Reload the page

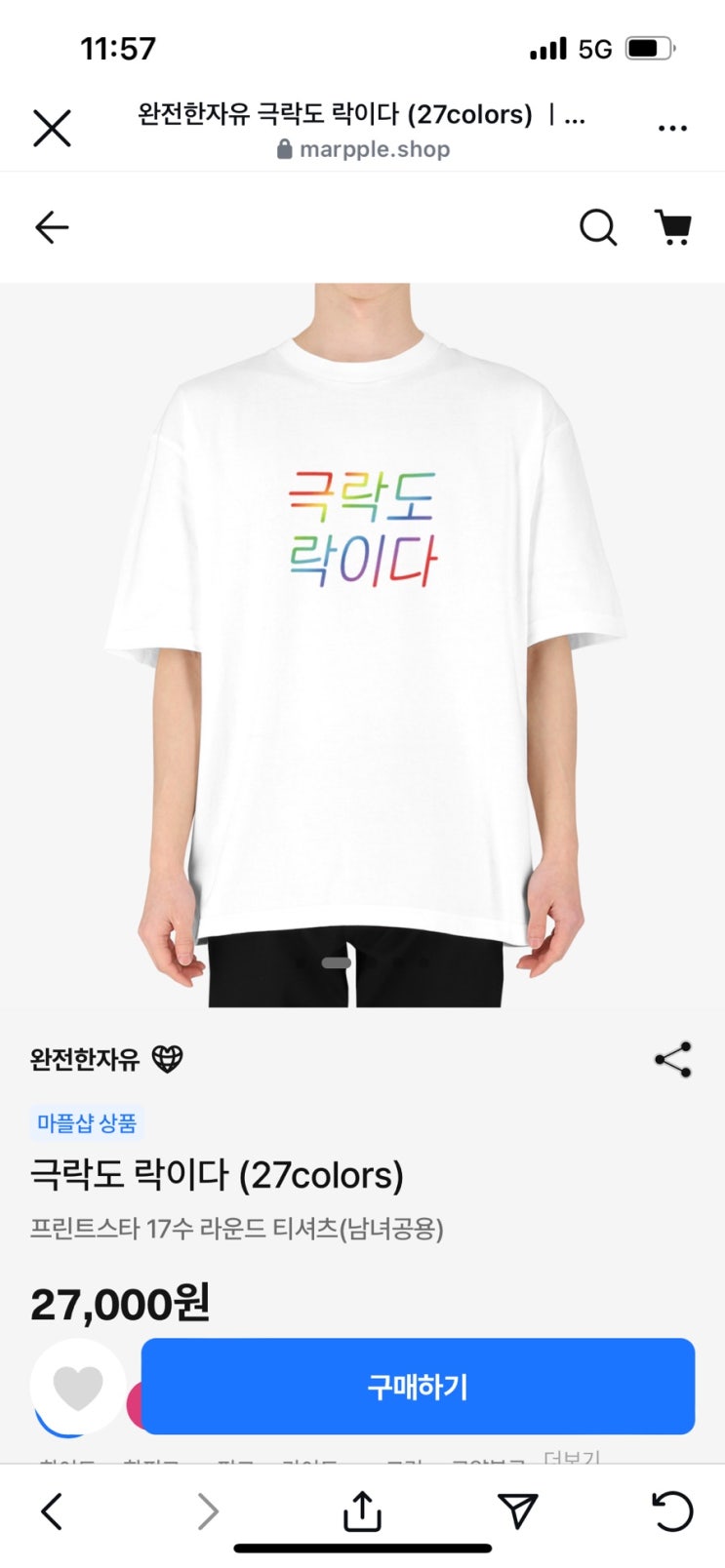pyautogui.click(x=671, y=1511)
